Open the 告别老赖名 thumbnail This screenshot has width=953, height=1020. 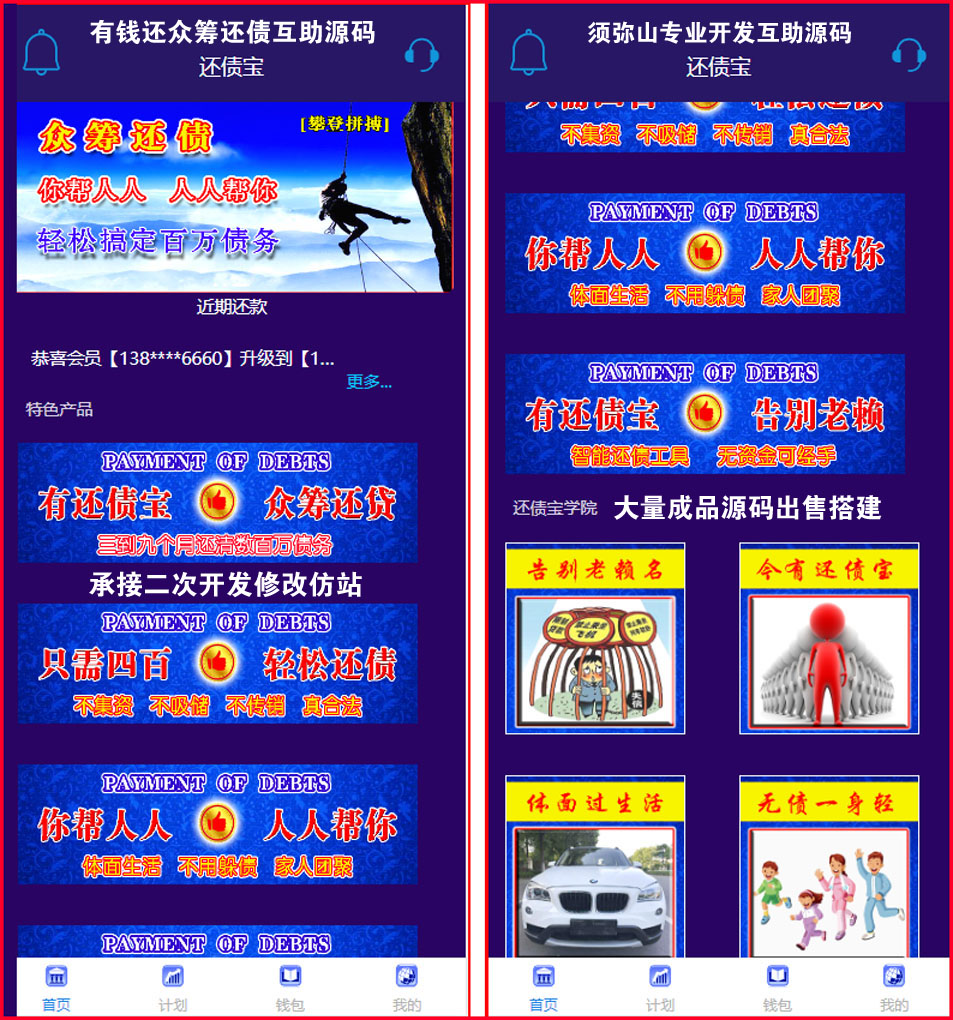pos(592,636)
